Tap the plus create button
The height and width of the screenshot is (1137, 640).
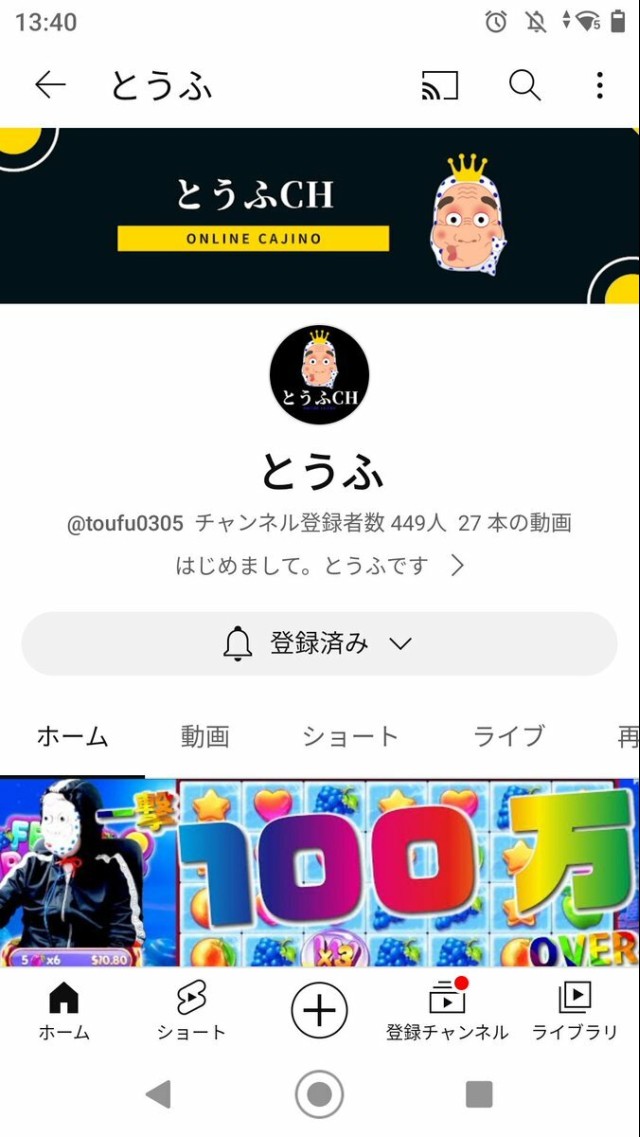pos(319,1010)
